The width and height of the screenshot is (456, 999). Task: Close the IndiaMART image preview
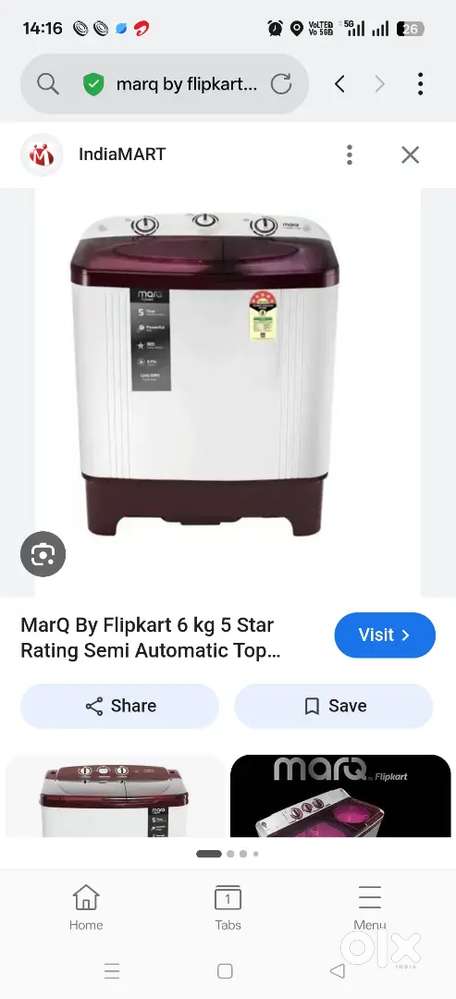410,155
